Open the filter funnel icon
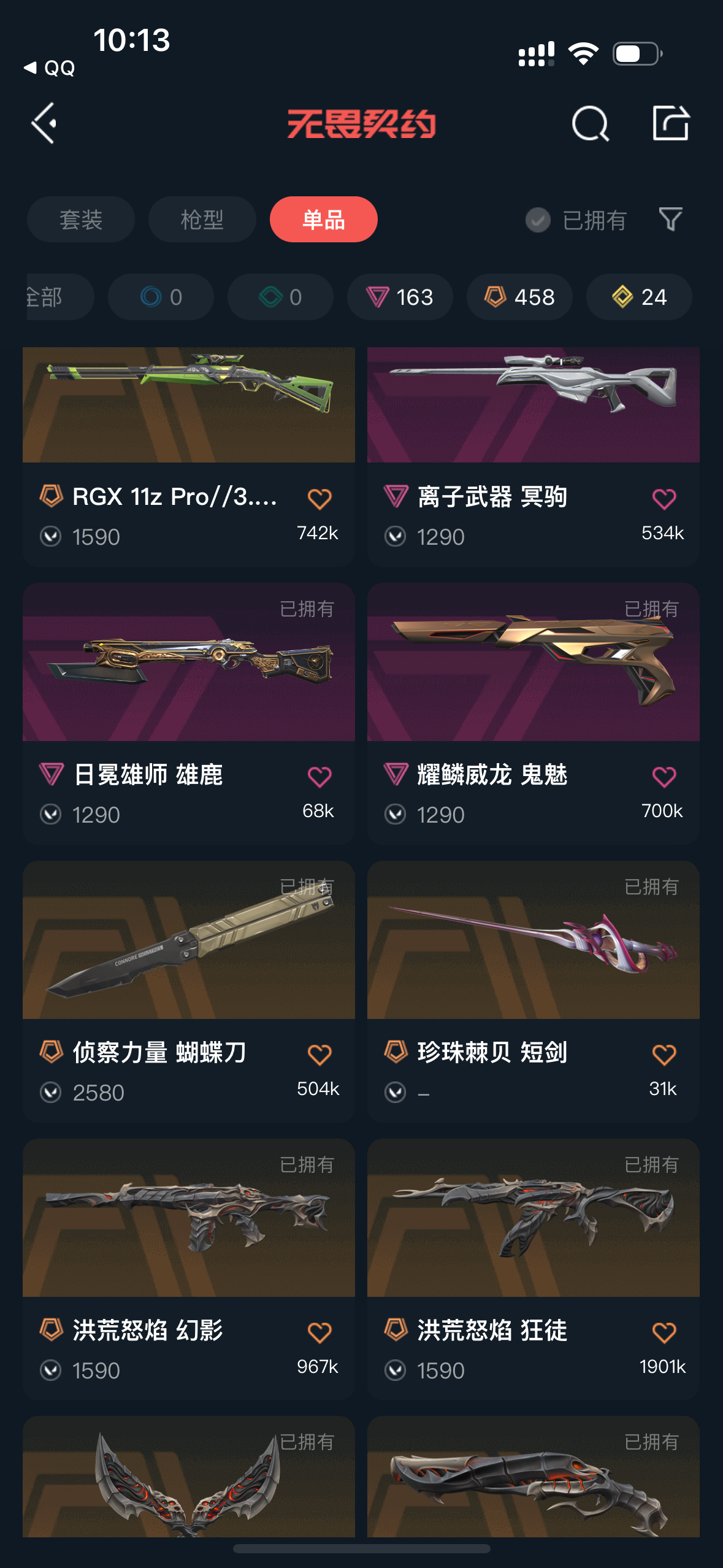This screenshot has height=1568, width=723. (x=670, y=219)
